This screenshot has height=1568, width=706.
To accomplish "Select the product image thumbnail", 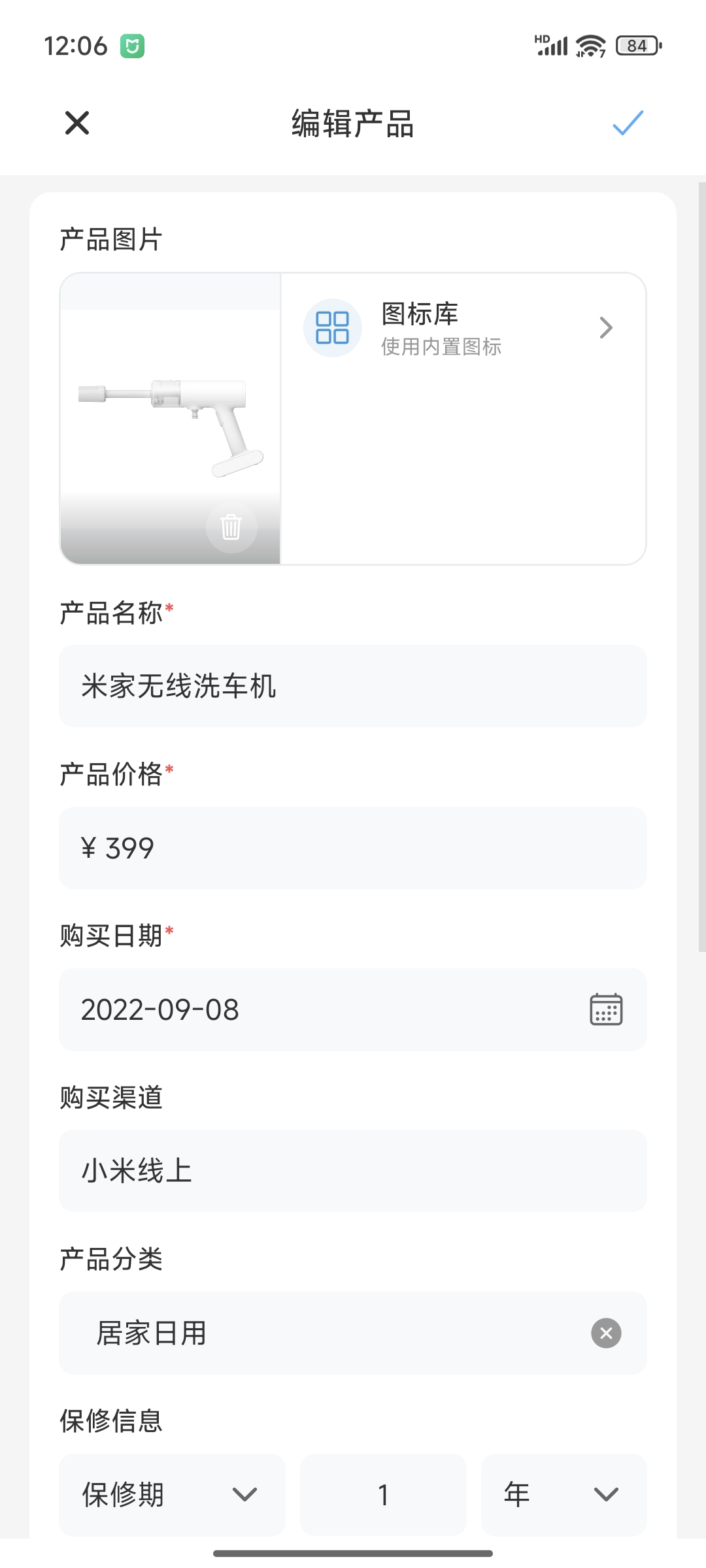I will click(169, 418).
